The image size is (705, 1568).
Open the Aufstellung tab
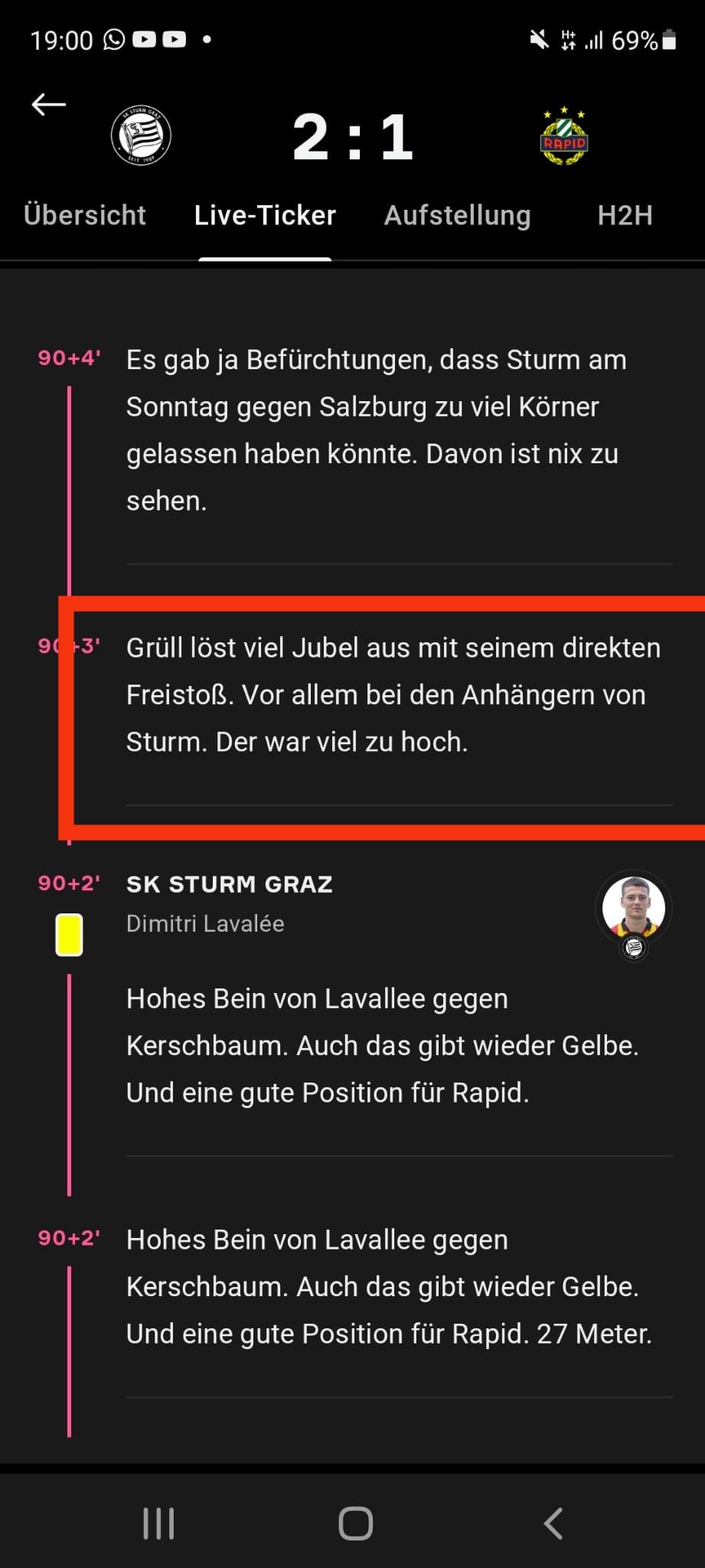[x=458, y=216]
